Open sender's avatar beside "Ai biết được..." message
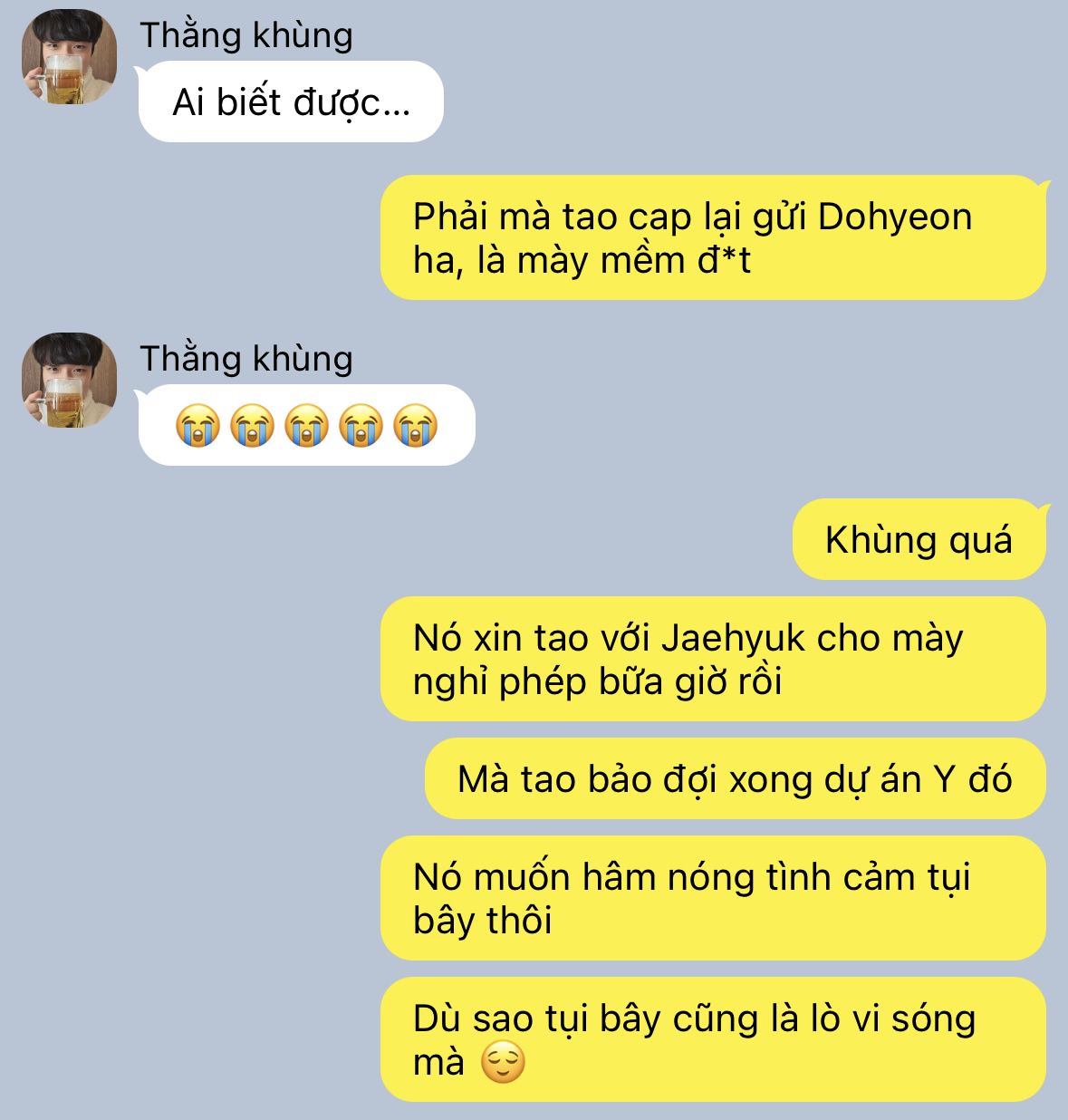 [69, 57]
